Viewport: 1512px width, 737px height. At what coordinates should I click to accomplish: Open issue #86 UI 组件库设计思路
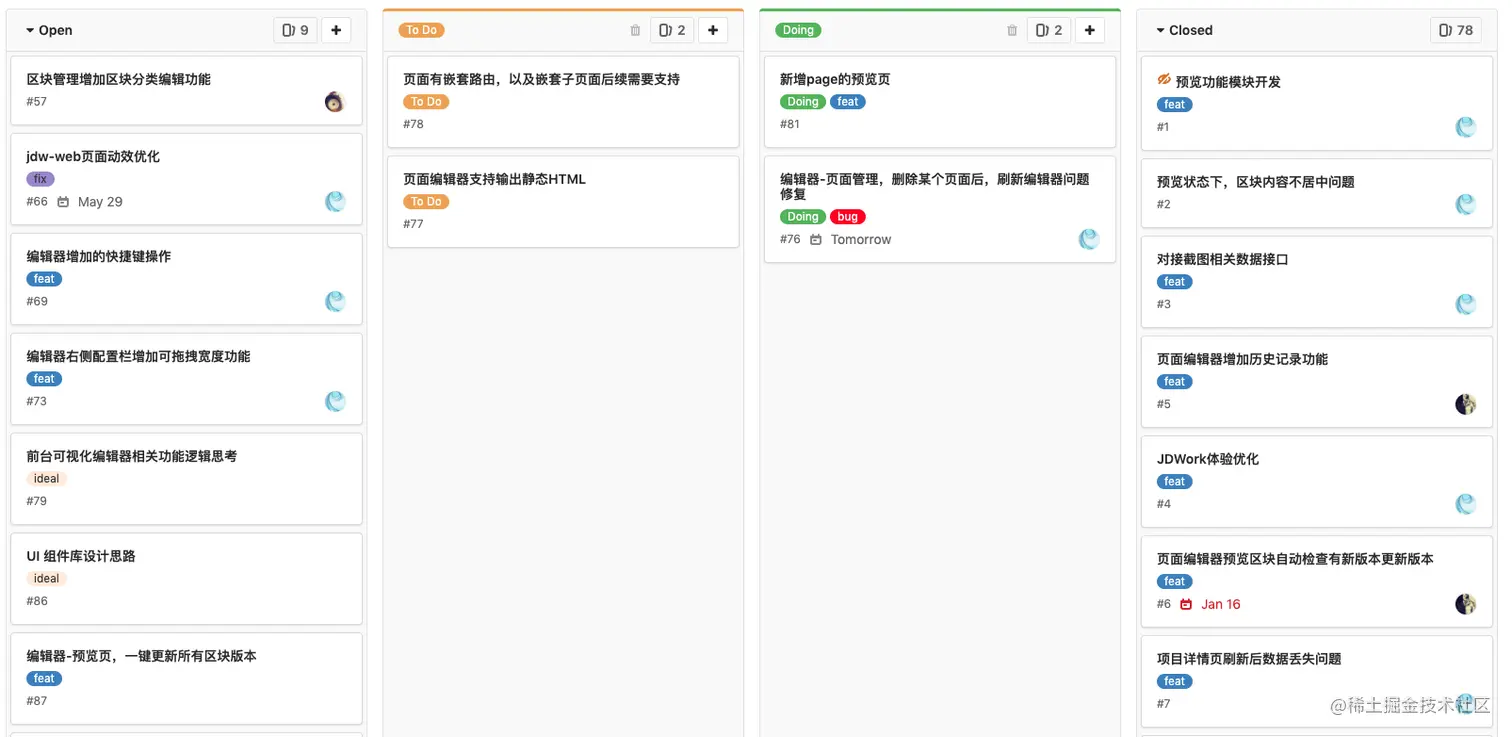coord(80,556)
